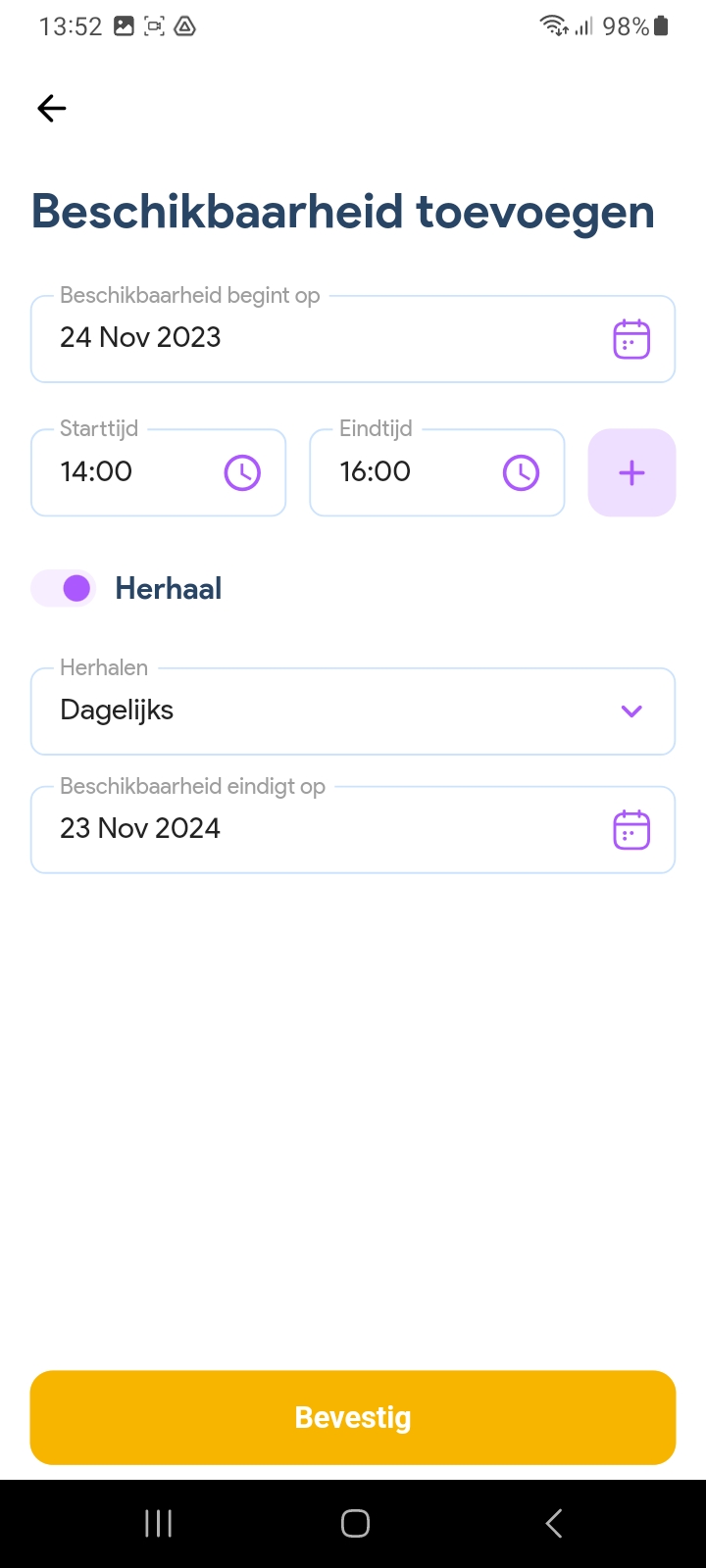Expand the Herhalen dropdown
The height and width of the screenshot is (1568, 706).
point(353,711)
